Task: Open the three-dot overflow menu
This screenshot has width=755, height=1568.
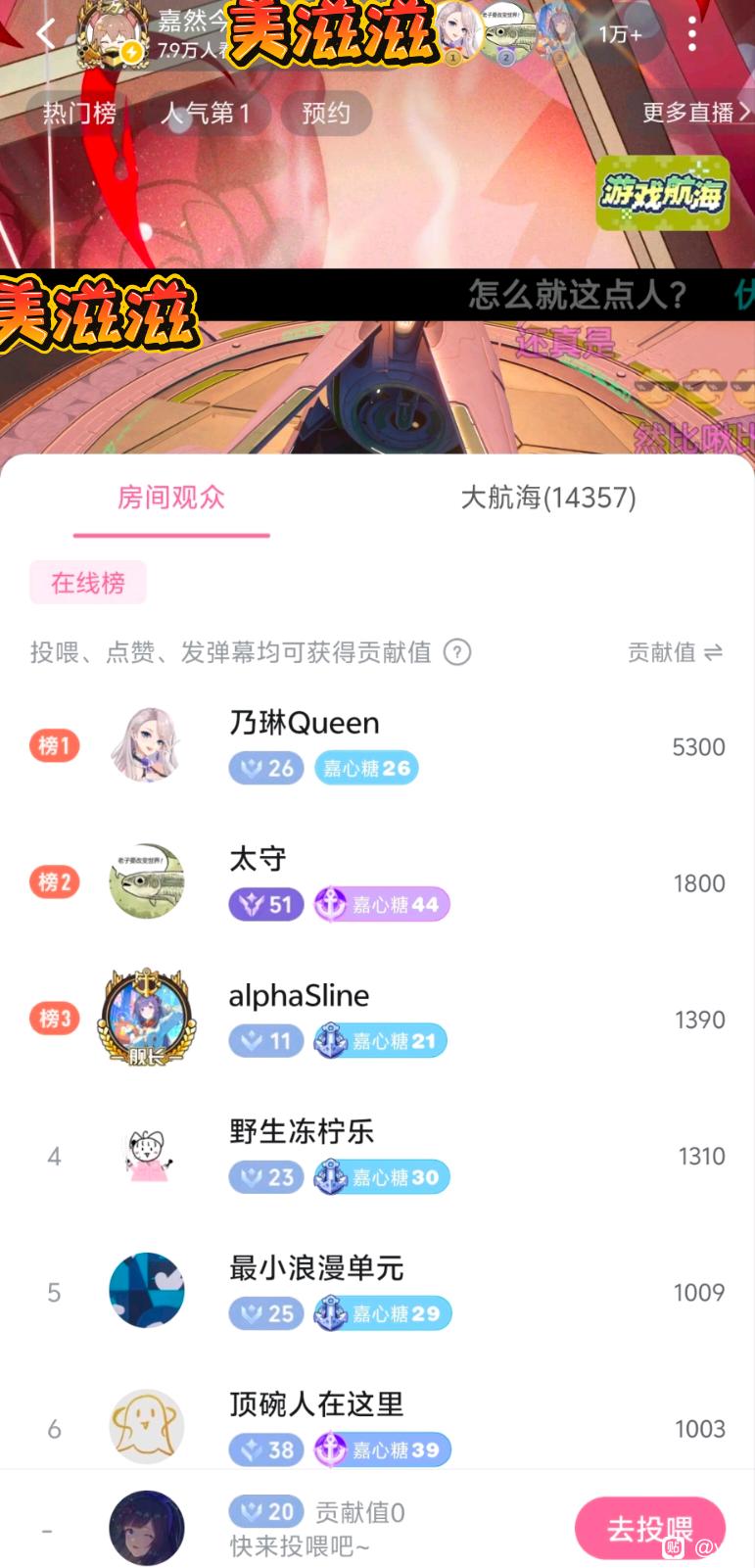Action: [692, 35]
